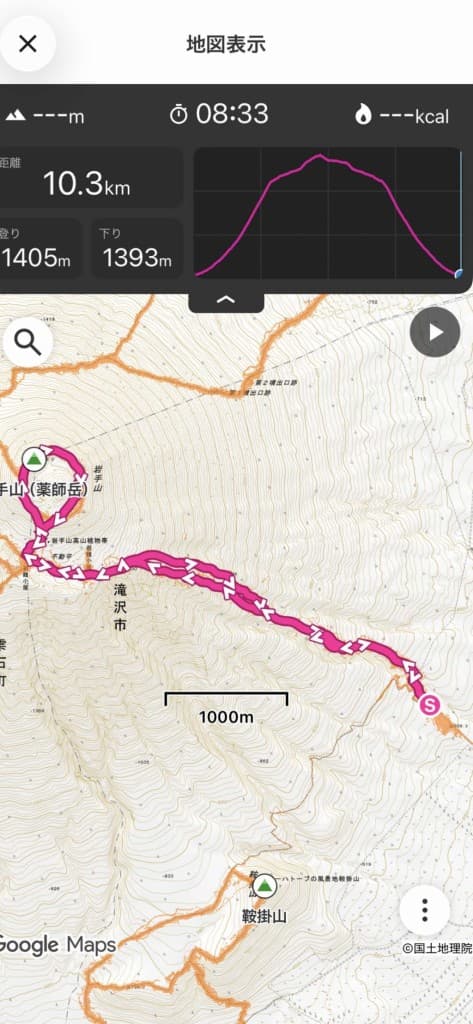Collapse the stats panel with the chevron

coord(226,300)
